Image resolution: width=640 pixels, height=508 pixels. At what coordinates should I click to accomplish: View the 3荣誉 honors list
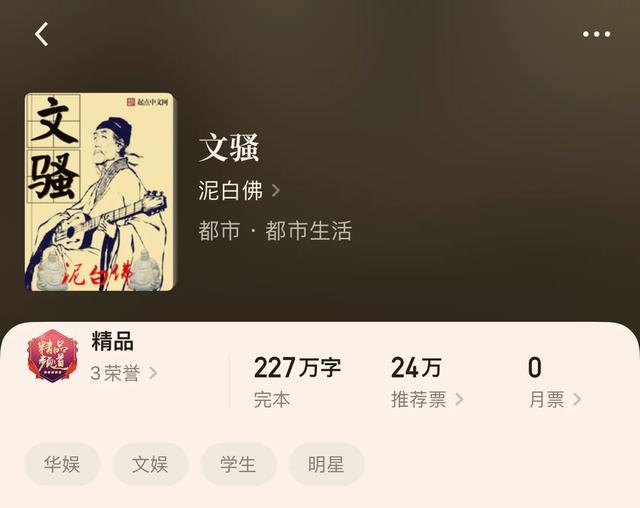click(x=124, y=373)
